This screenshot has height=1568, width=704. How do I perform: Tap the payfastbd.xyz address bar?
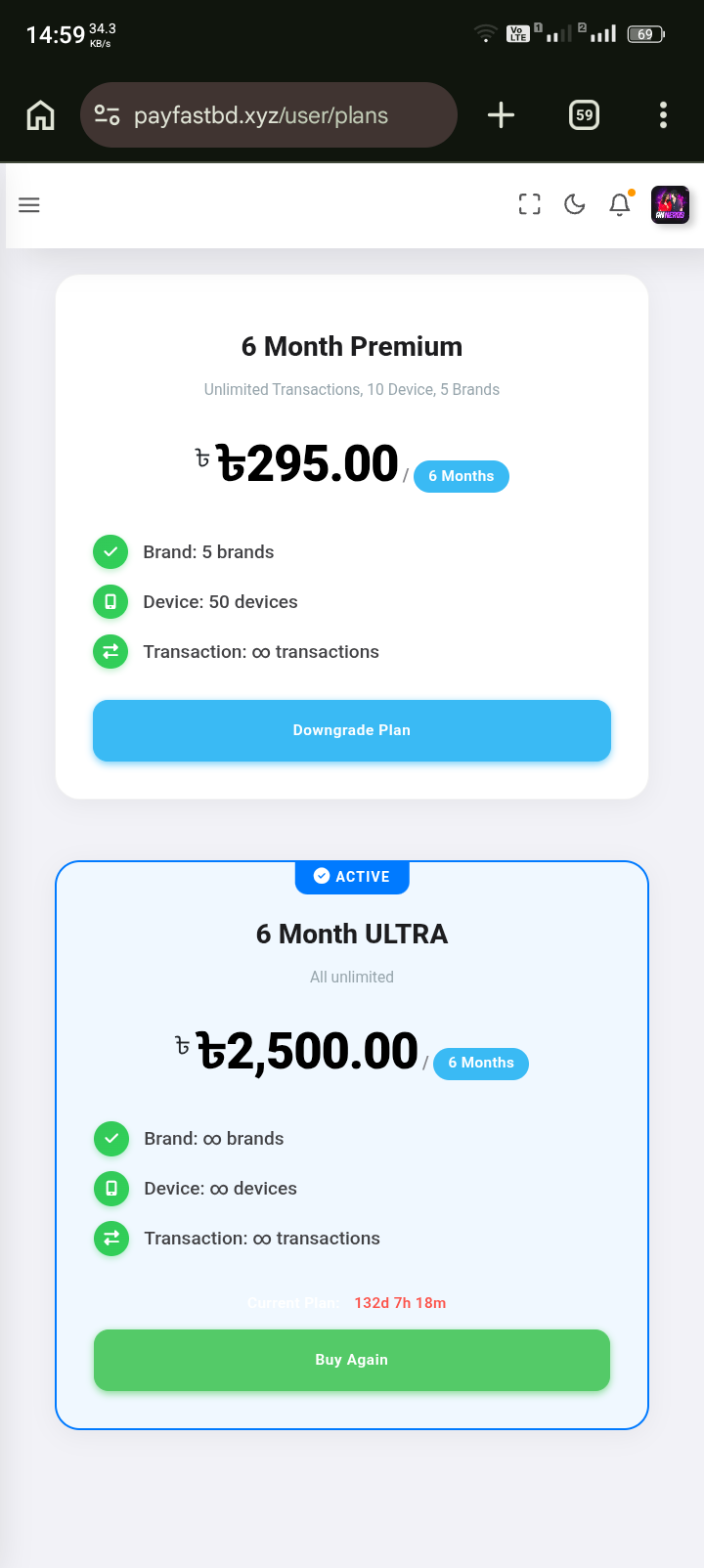tap(269, 115)
